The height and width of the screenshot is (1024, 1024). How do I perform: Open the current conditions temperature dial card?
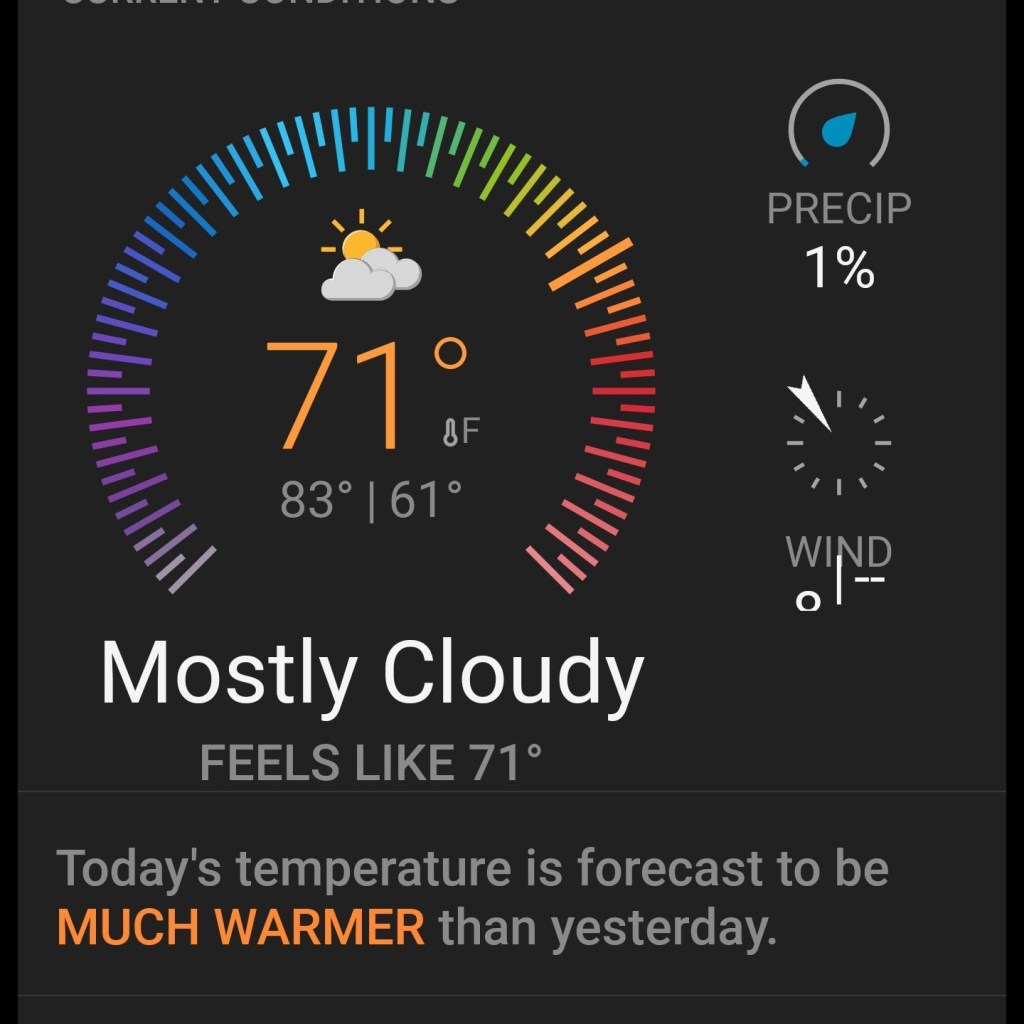370,400
